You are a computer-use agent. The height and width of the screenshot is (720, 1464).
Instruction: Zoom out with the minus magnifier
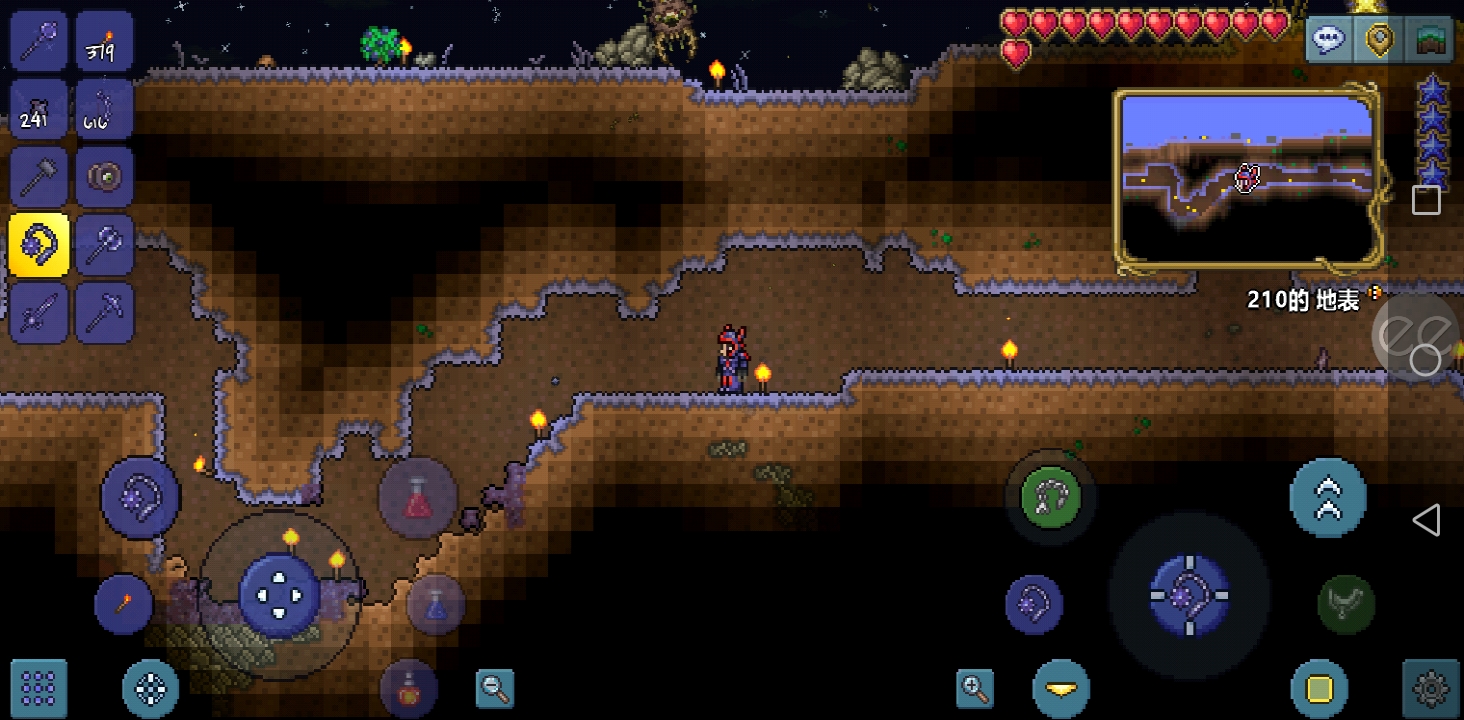(494, 687)
